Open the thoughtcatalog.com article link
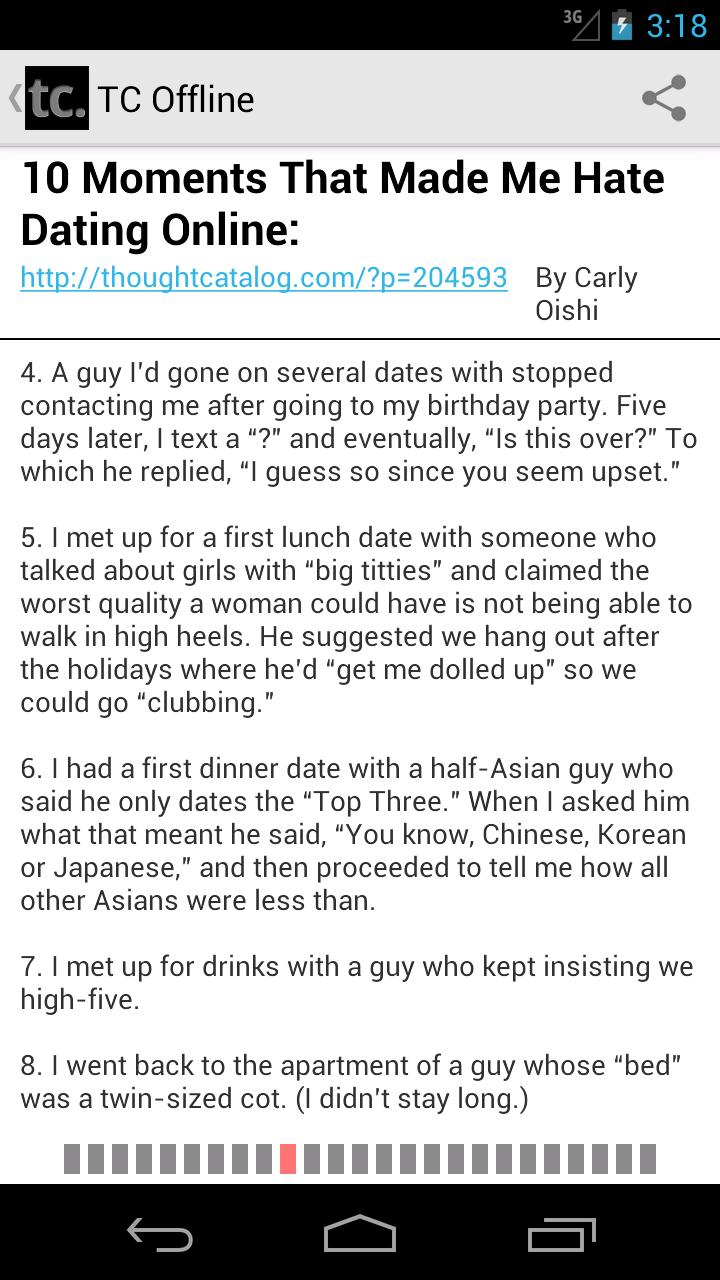This screenshot has height=1280, width=720. 264,277
